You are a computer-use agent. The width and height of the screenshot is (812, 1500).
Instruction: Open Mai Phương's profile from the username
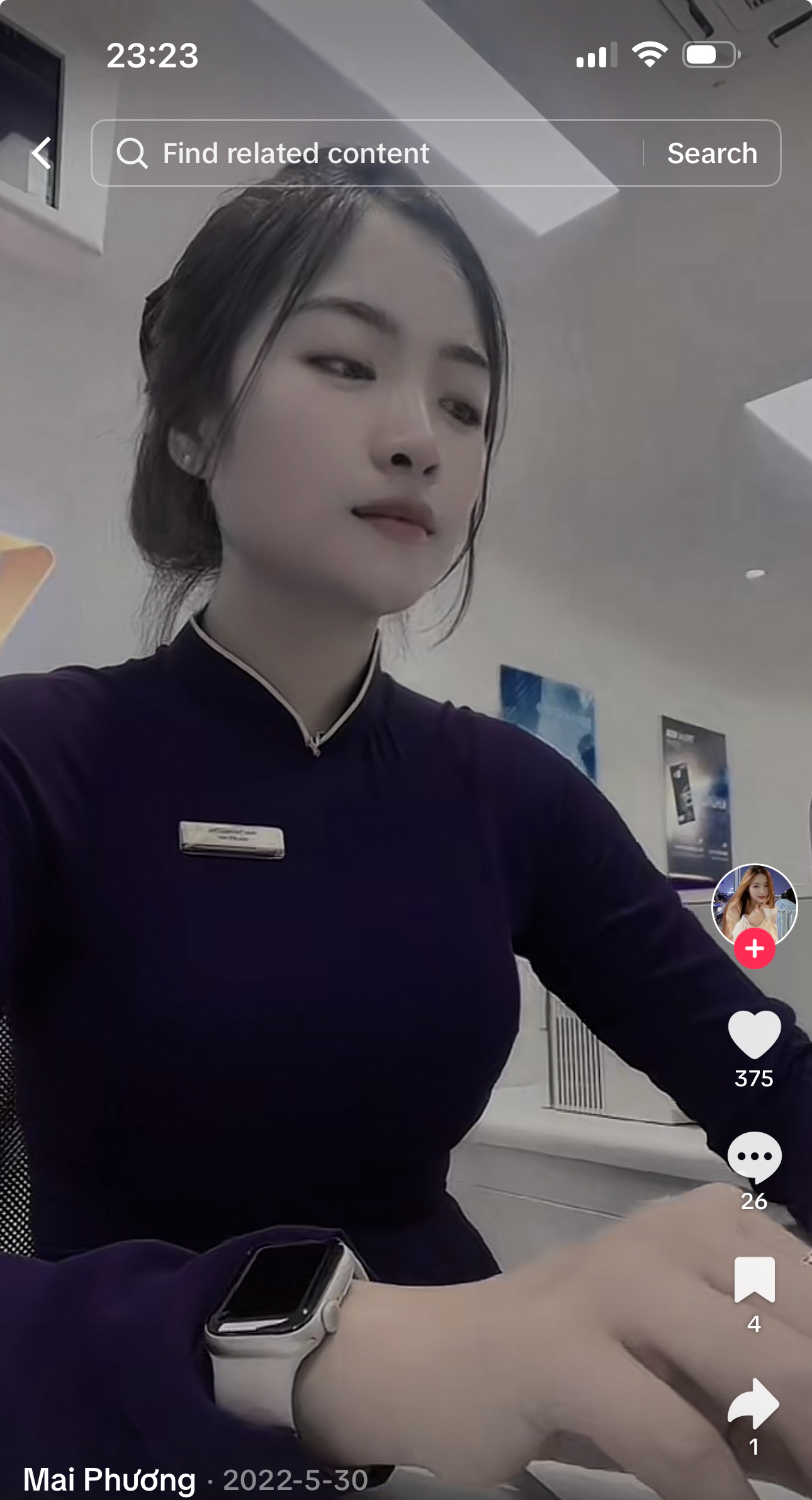coord(110,1479)
